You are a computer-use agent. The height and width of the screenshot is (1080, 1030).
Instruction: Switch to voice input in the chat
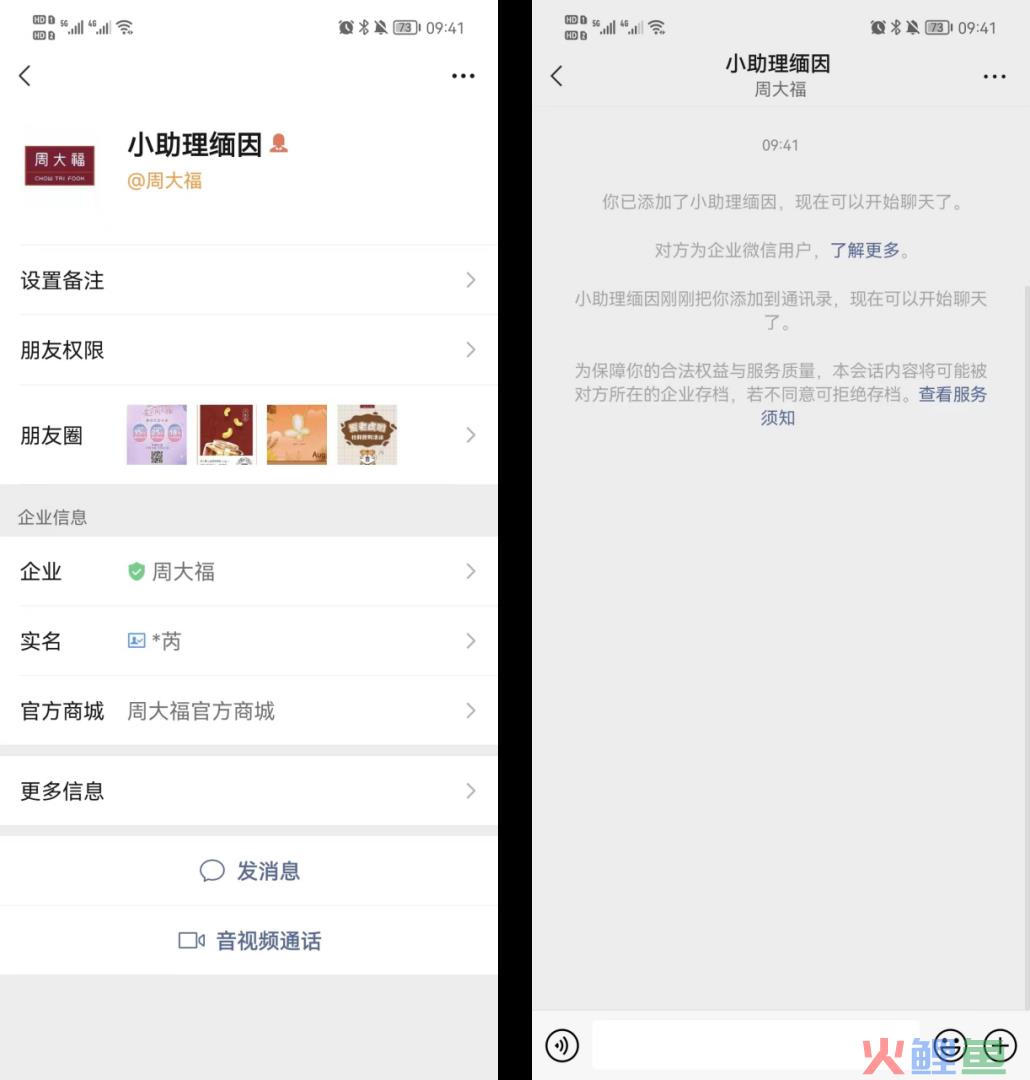pos(562,1046)
